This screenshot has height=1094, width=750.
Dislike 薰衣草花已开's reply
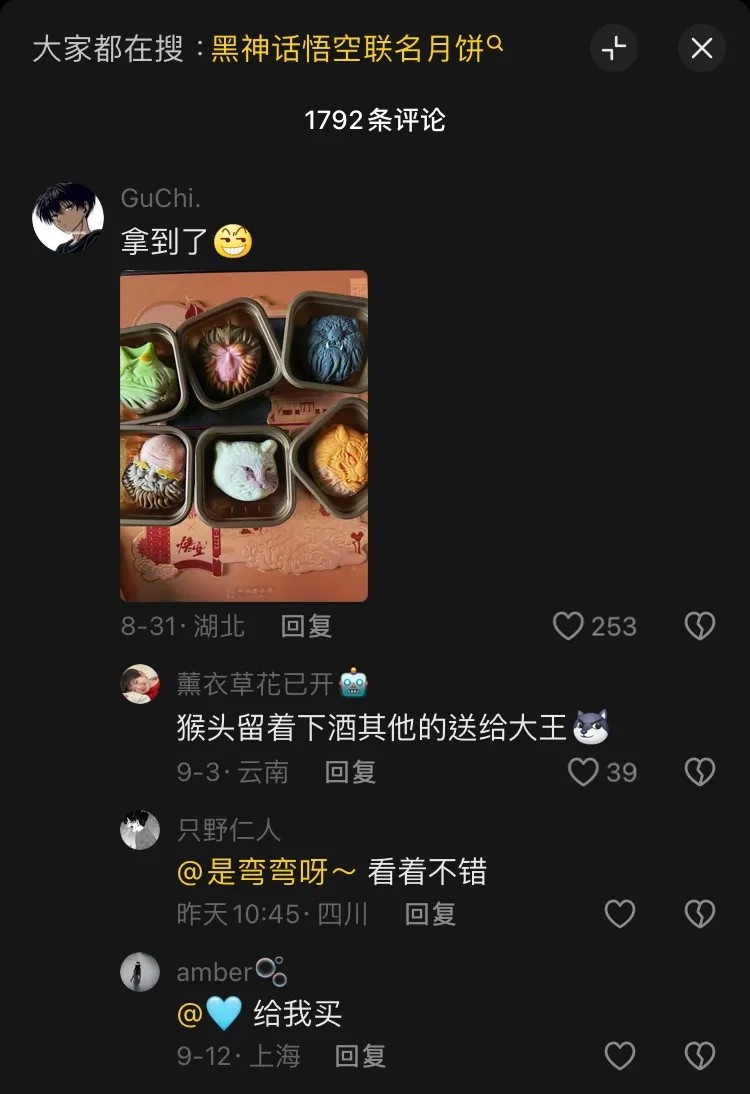click(x=699, y=772)
